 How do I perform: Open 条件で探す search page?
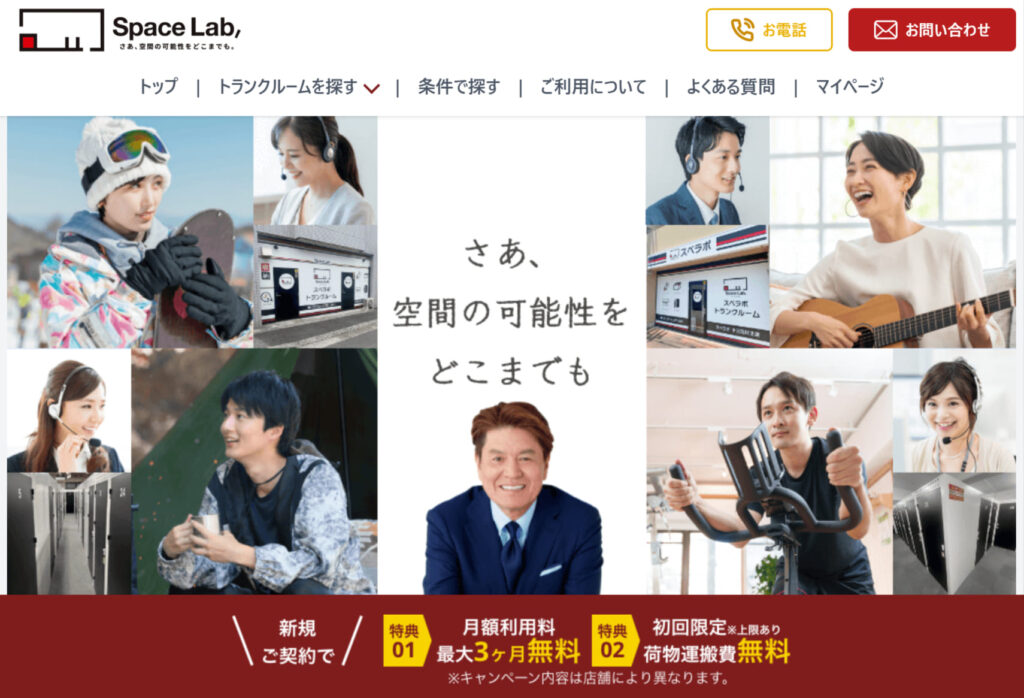(x=459, y=87)
